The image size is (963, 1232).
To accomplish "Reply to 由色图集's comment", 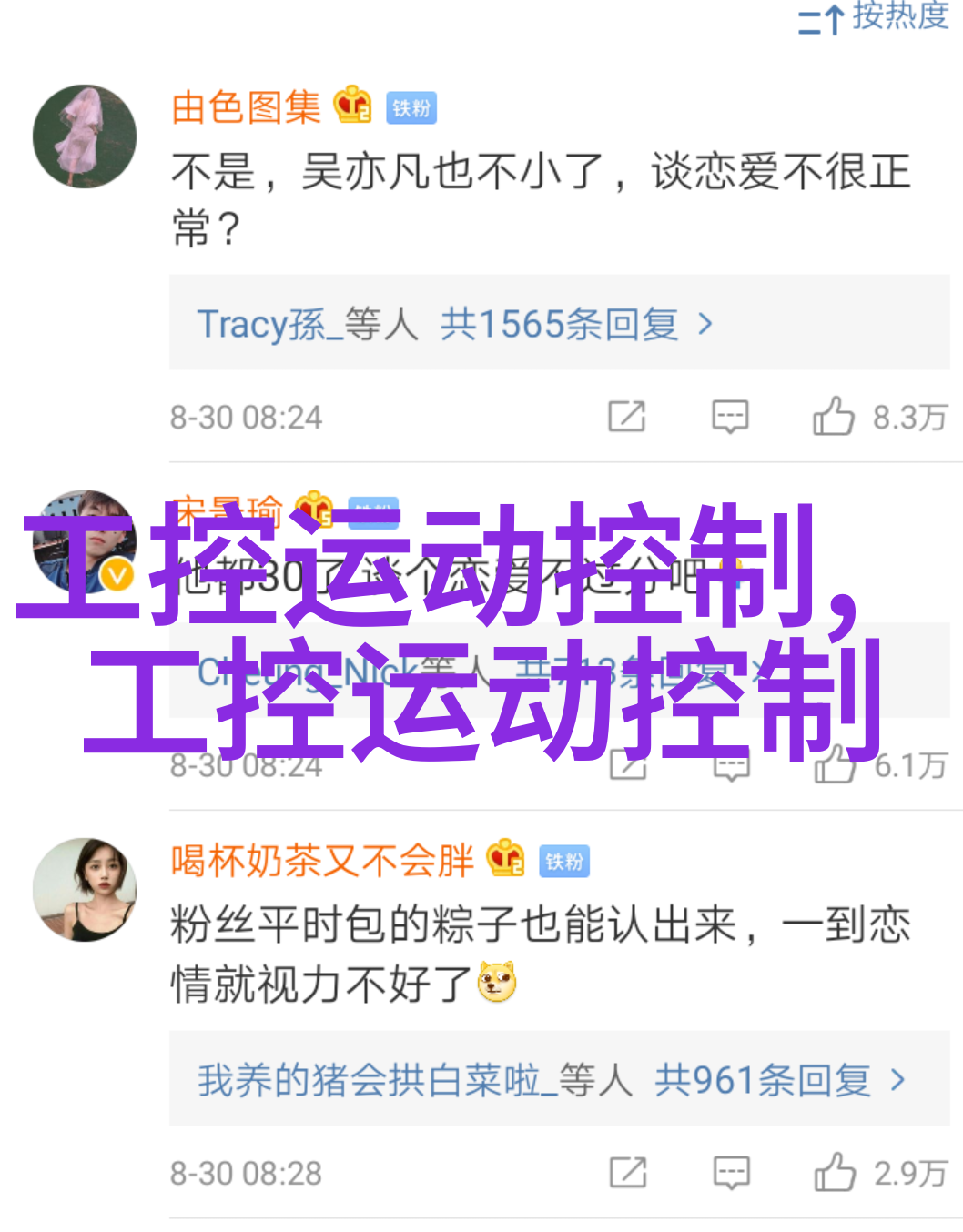I will 730,417.
